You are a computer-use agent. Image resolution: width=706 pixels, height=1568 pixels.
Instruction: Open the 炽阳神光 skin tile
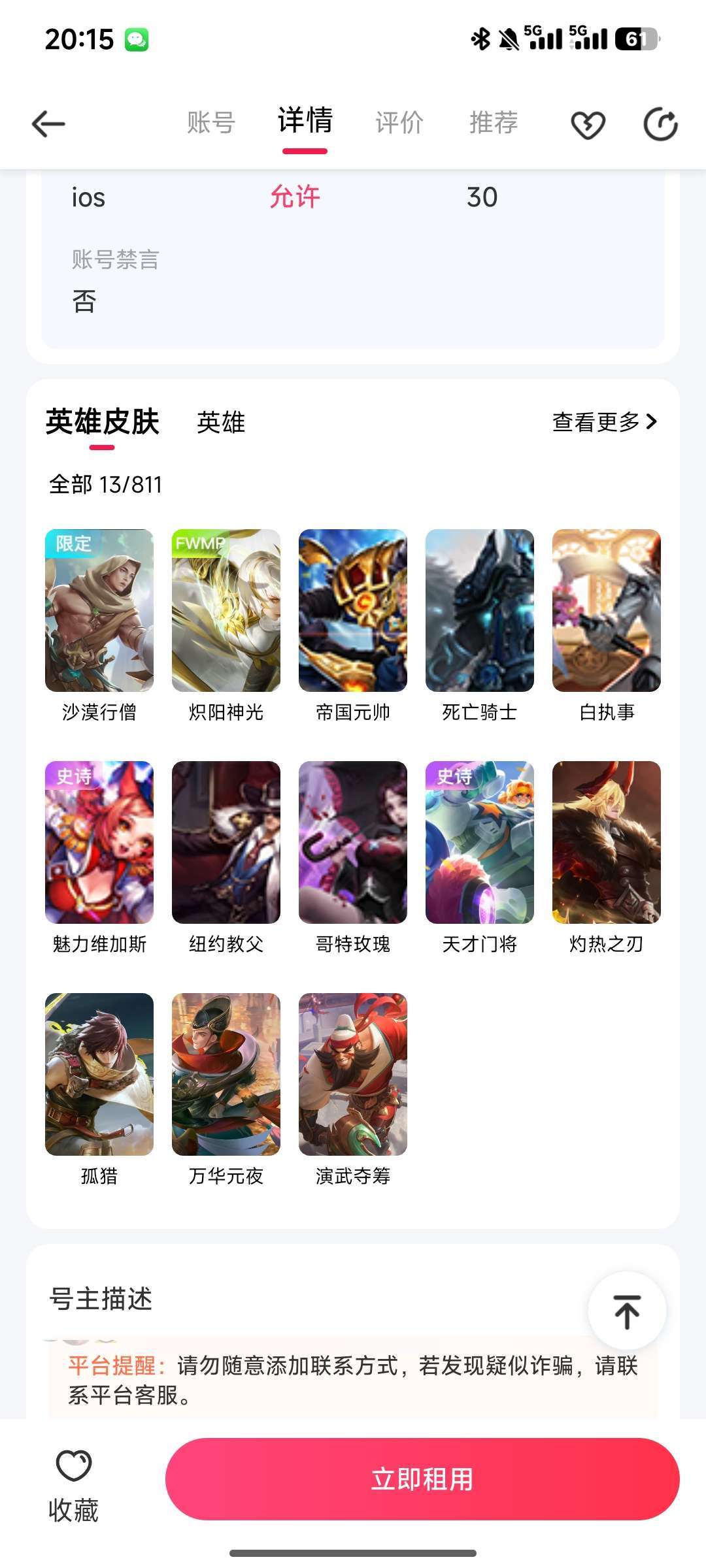(x=226, y=611)
